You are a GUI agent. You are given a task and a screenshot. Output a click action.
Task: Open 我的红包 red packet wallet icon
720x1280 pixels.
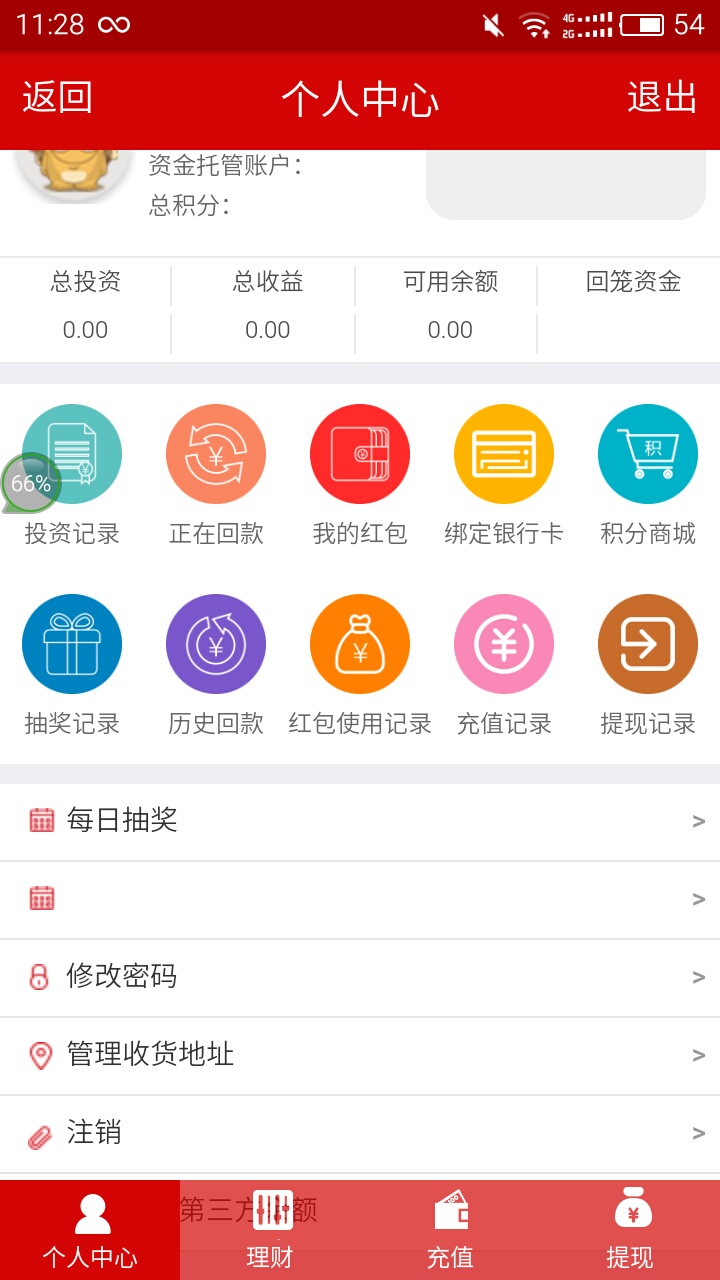pyautogui.click(x=360, y=453)
